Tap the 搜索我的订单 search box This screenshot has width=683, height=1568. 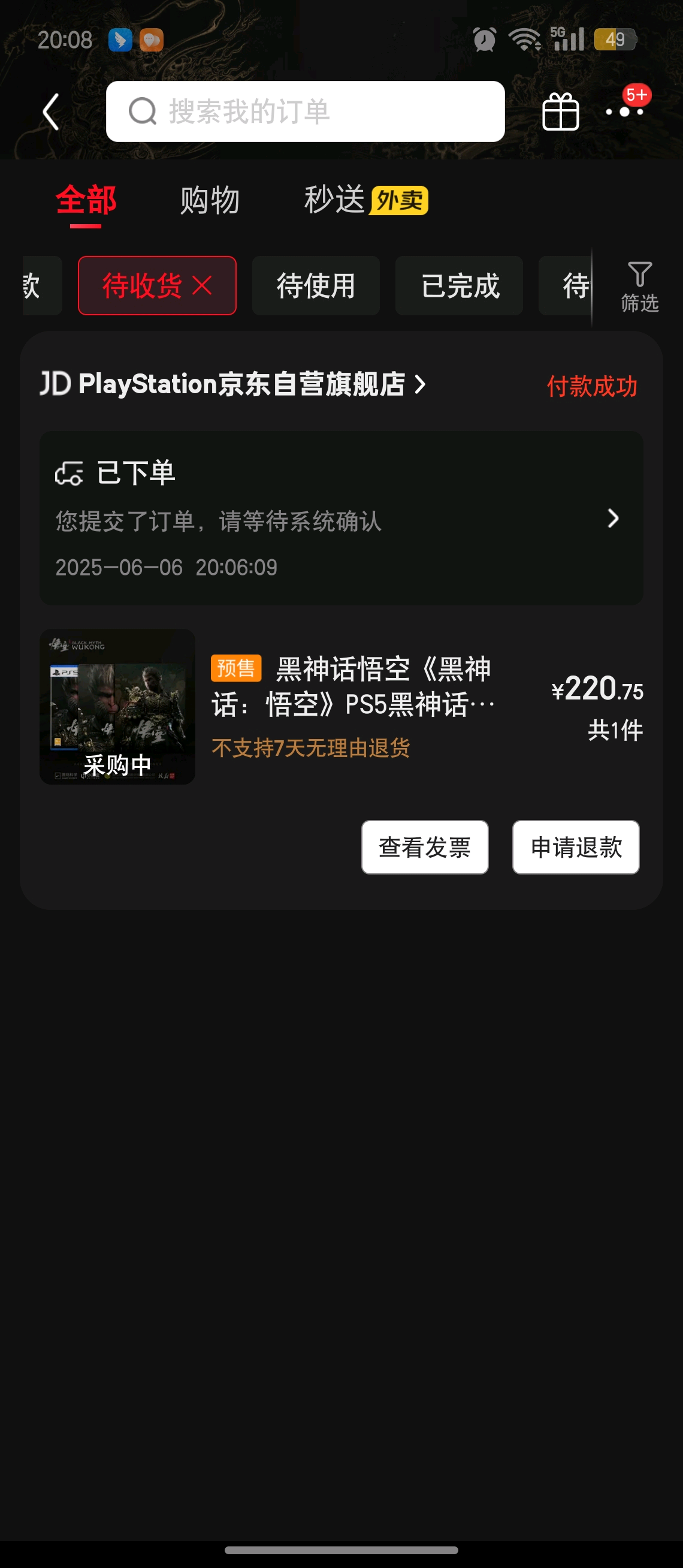click(306, 112)
